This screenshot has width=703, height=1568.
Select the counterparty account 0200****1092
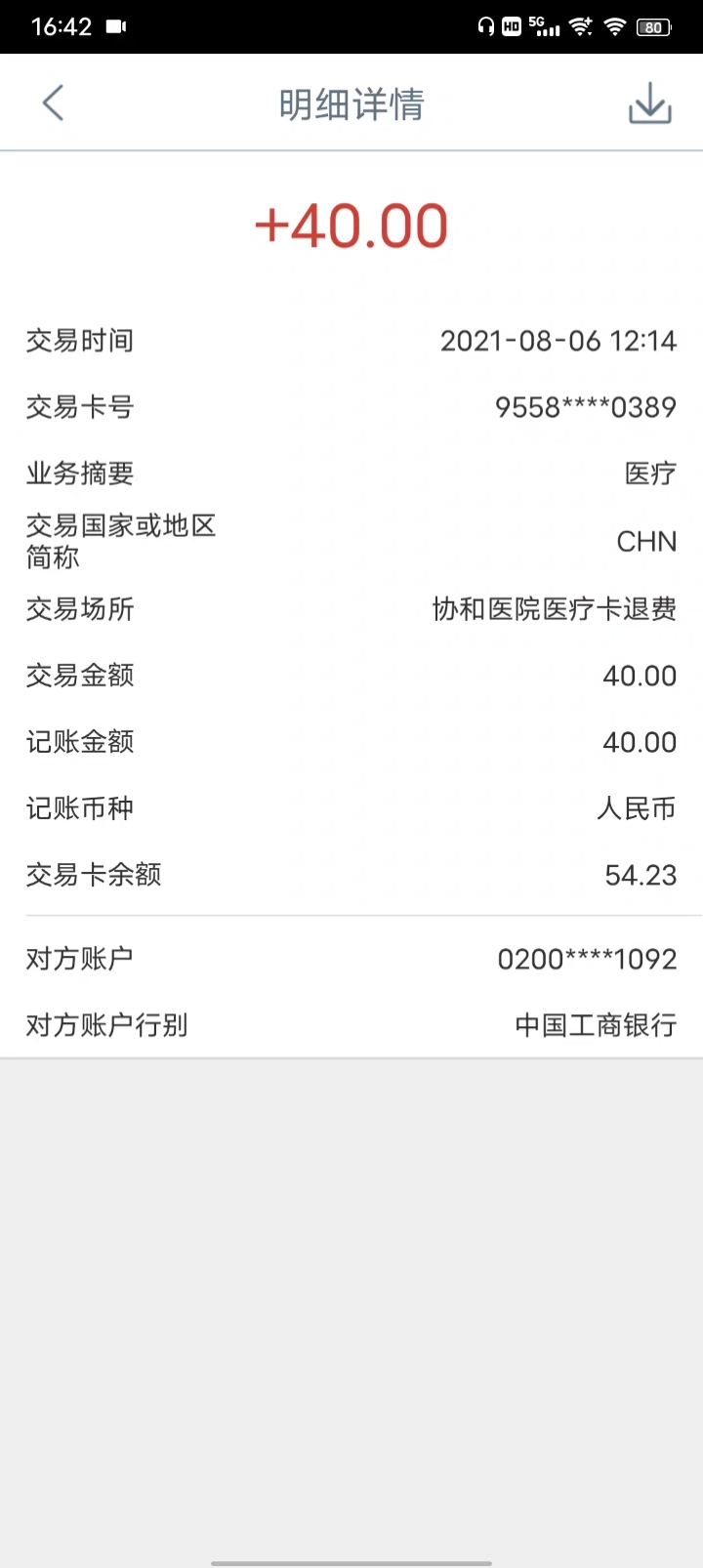click(587, 959)
